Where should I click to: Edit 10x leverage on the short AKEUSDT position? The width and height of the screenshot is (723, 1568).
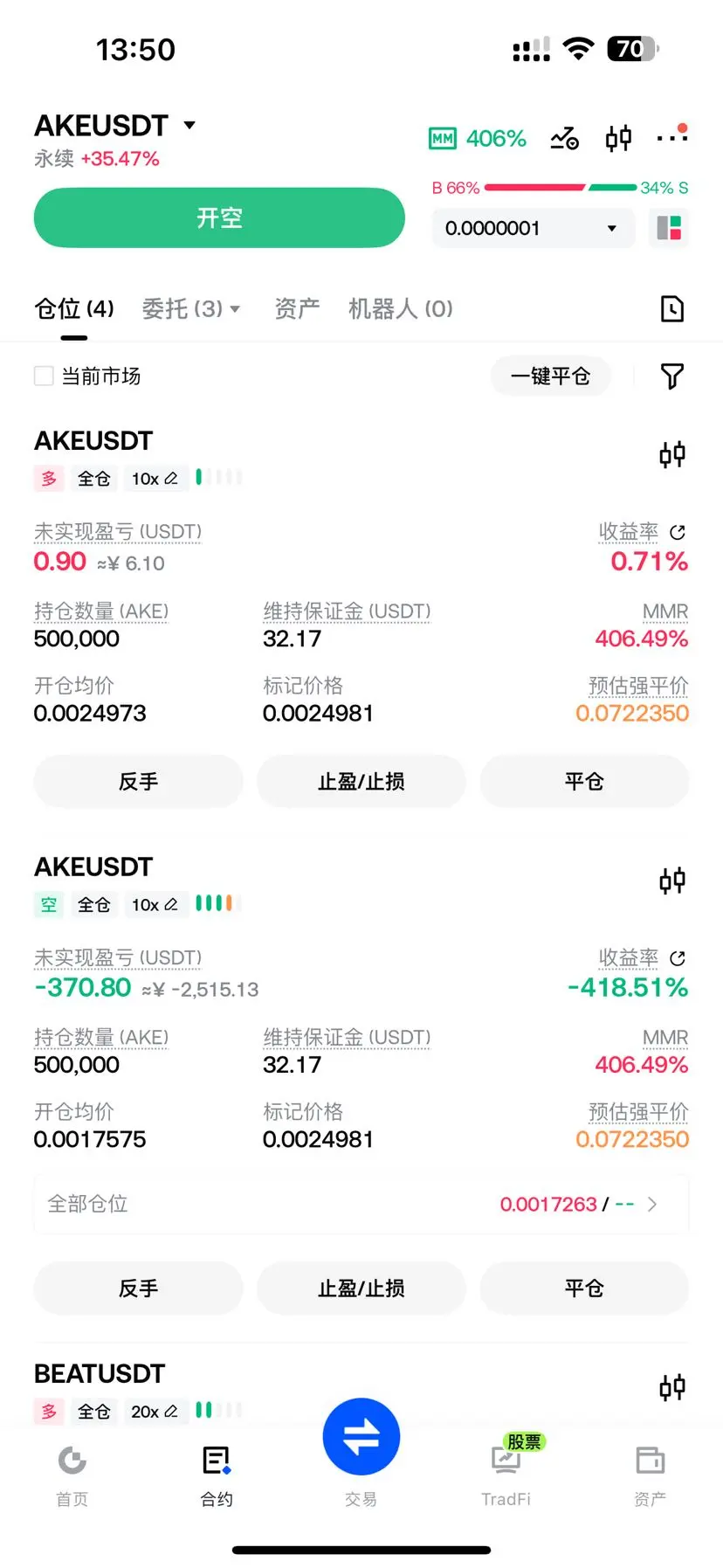pyautogui.click(x=155, y=905)
